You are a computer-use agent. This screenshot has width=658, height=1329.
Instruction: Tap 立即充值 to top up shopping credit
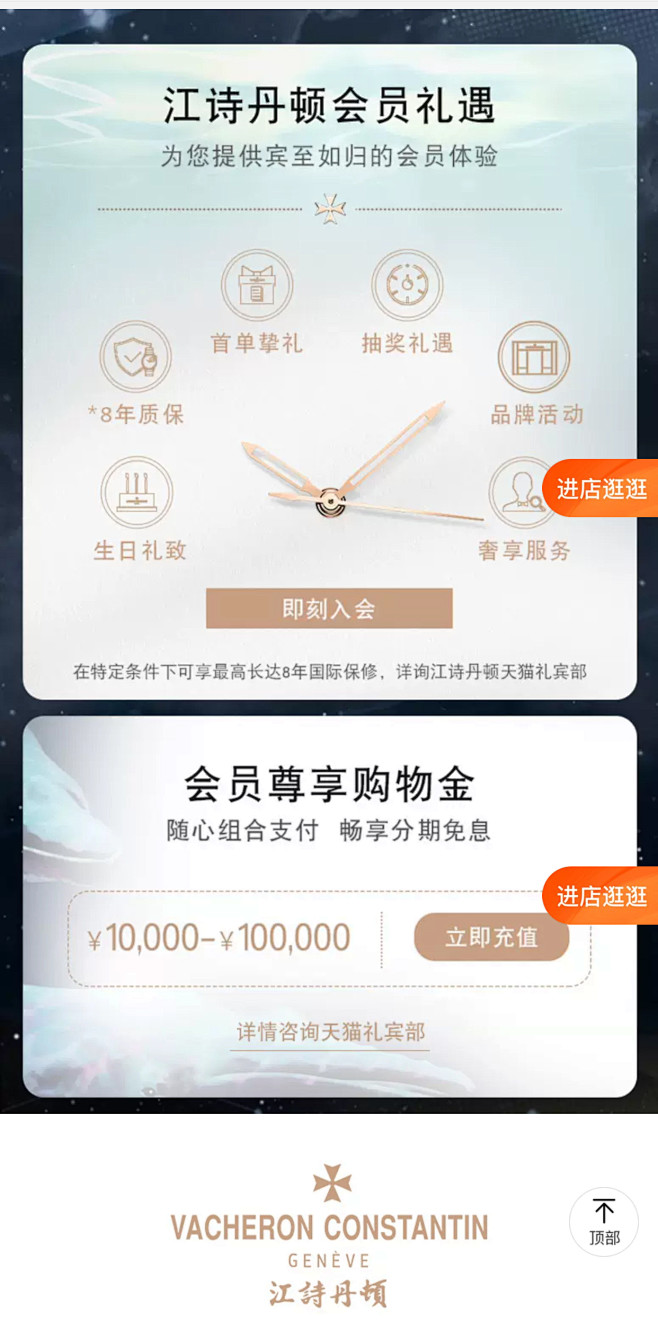click(x=491, y=937)
